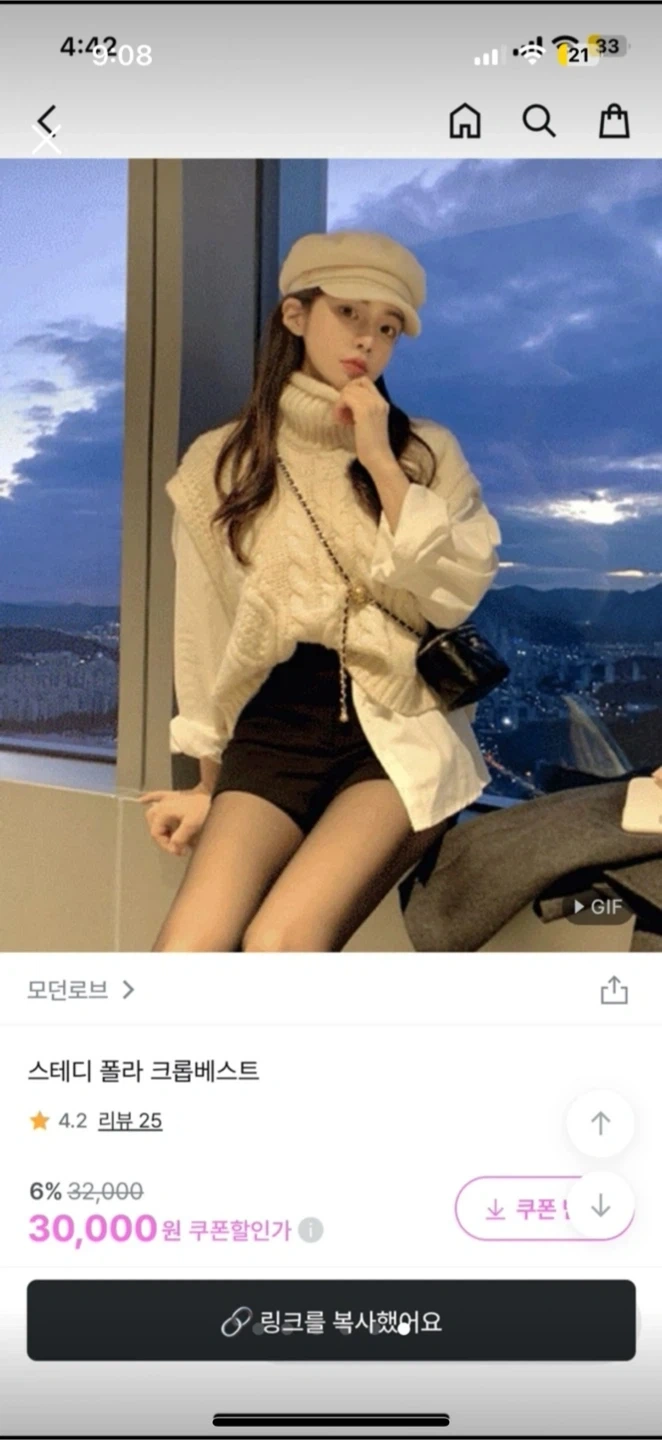Open the 리뷰 25 reviews link
Image resolution: width=662 pixels, height=1440 pixels.
tap(130, 1121)
